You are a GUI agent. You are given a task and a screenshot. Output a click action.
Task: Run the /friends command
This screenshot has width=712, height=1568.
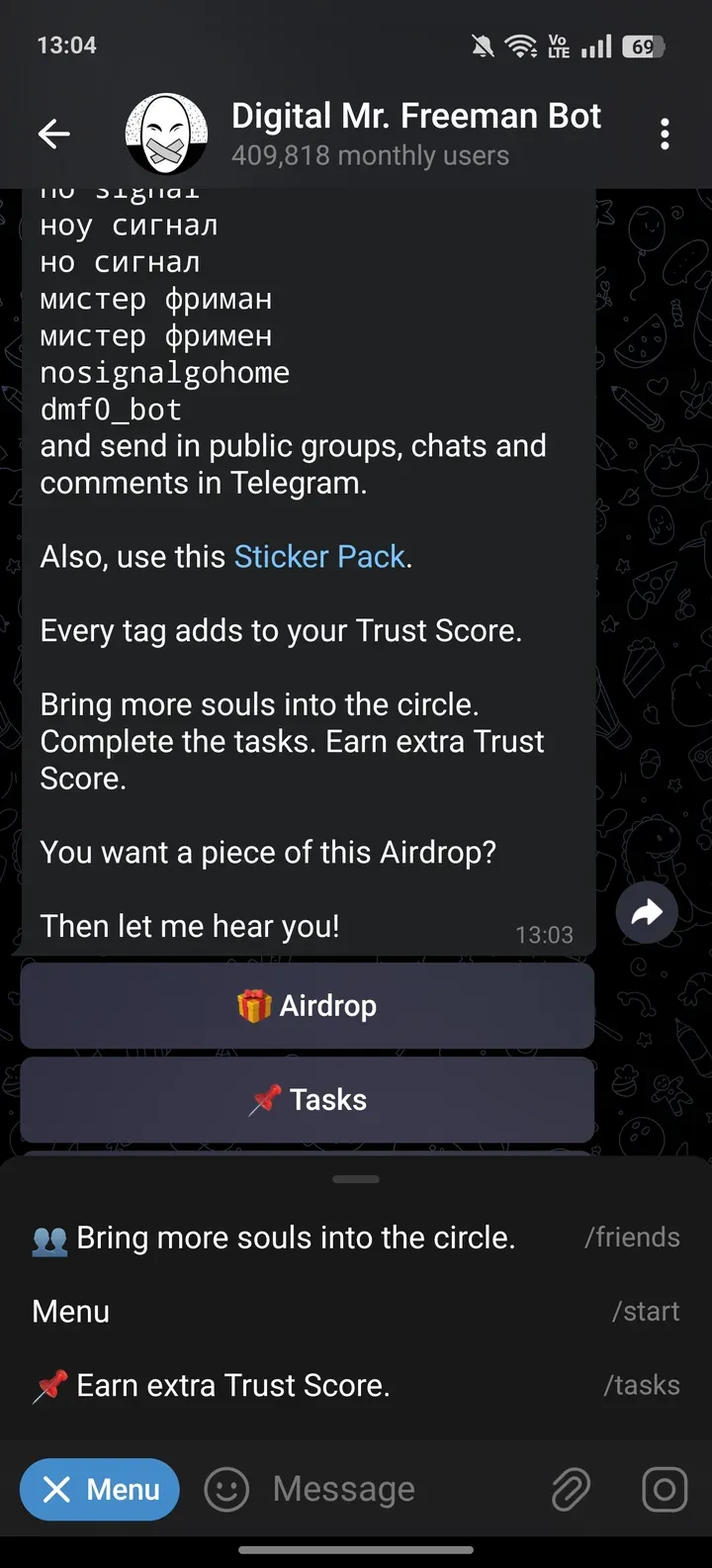click(356, 1238)
